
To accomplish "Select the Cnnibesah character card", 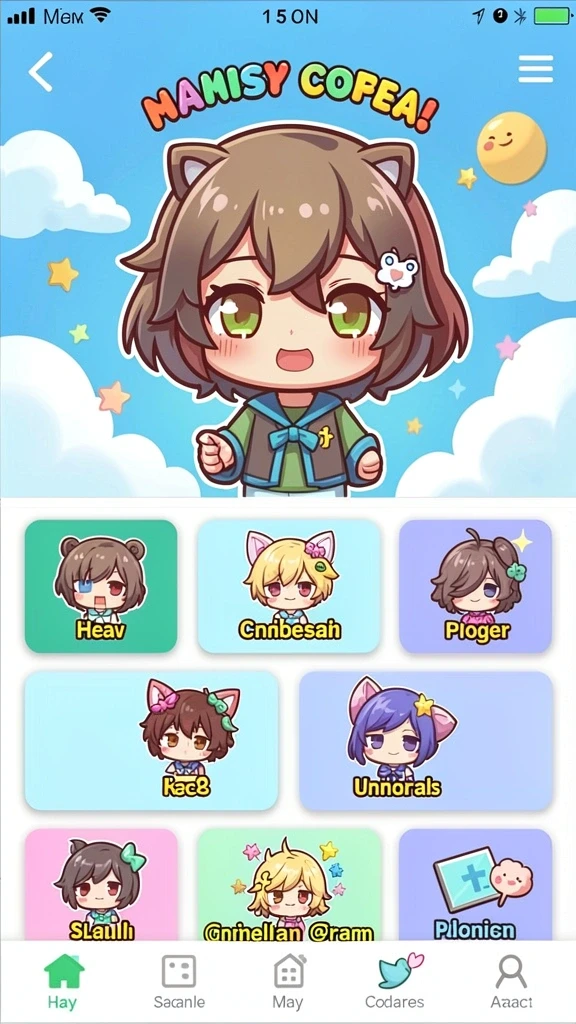I will click(x=289, y=586).
